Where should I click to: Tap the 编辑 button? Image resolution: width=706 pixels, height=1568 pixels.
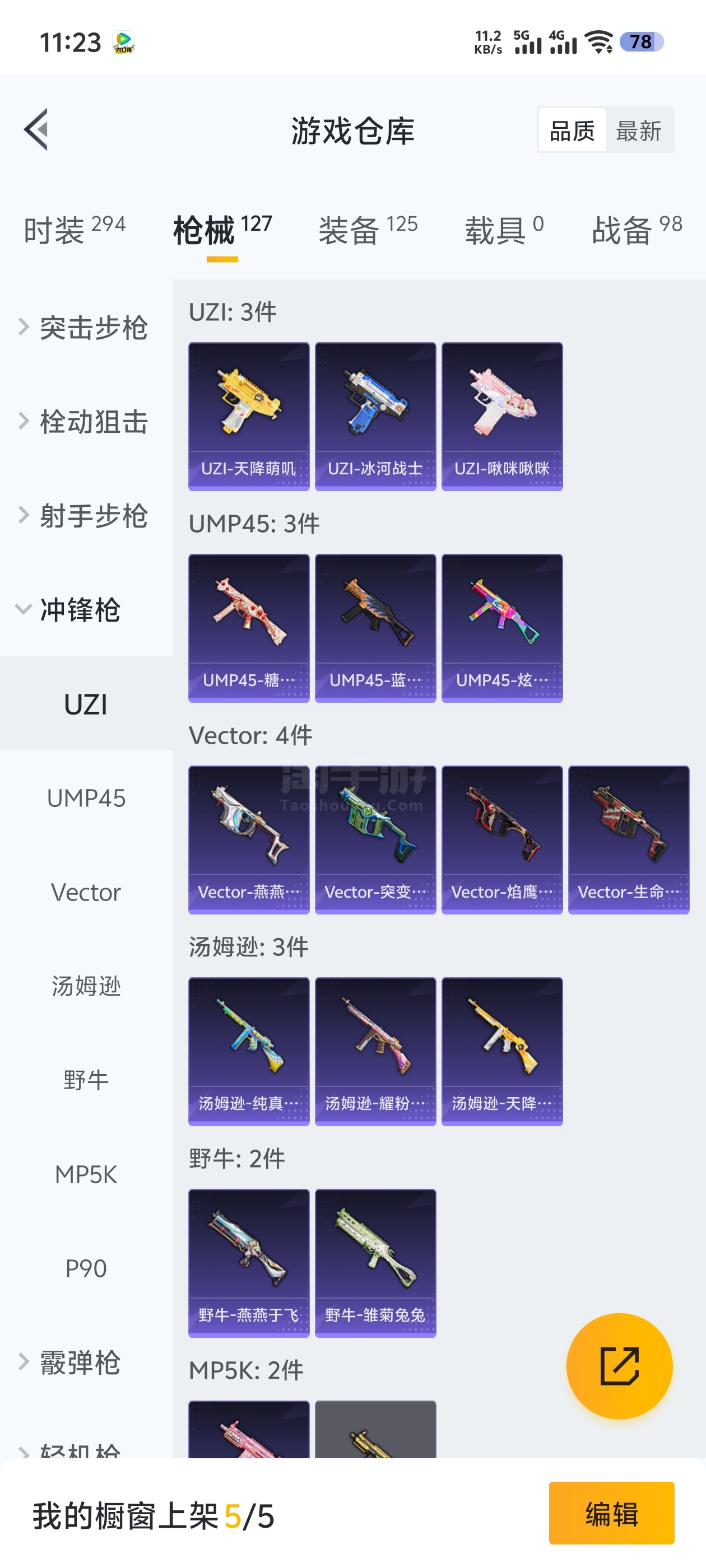(x=611, y=1513)
